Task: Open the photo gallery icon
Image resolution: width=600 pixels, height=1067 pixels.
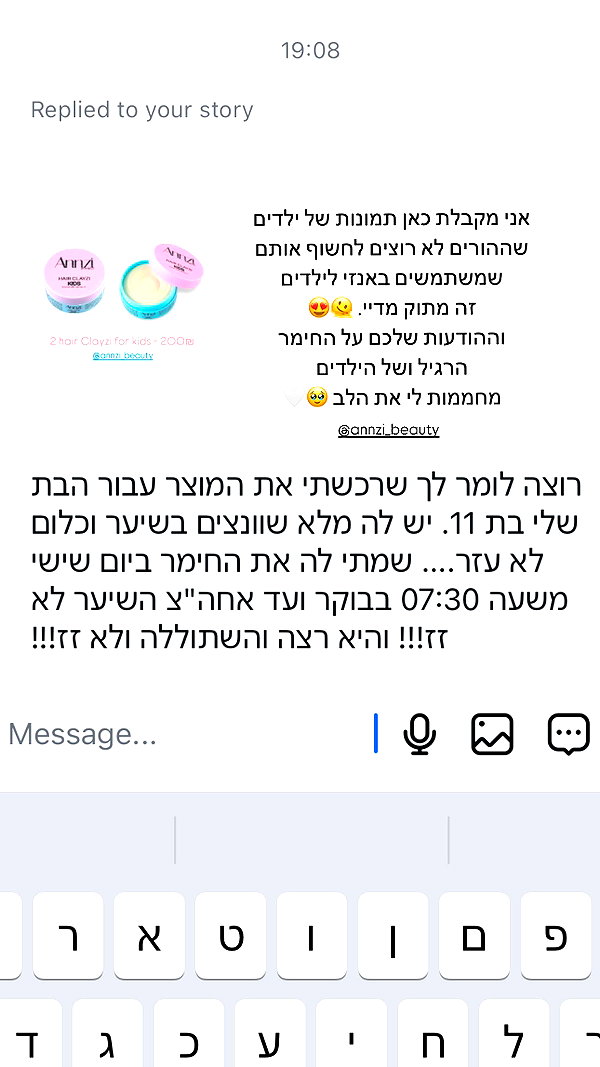Action: pyautogui.click(x=493, y=734)
